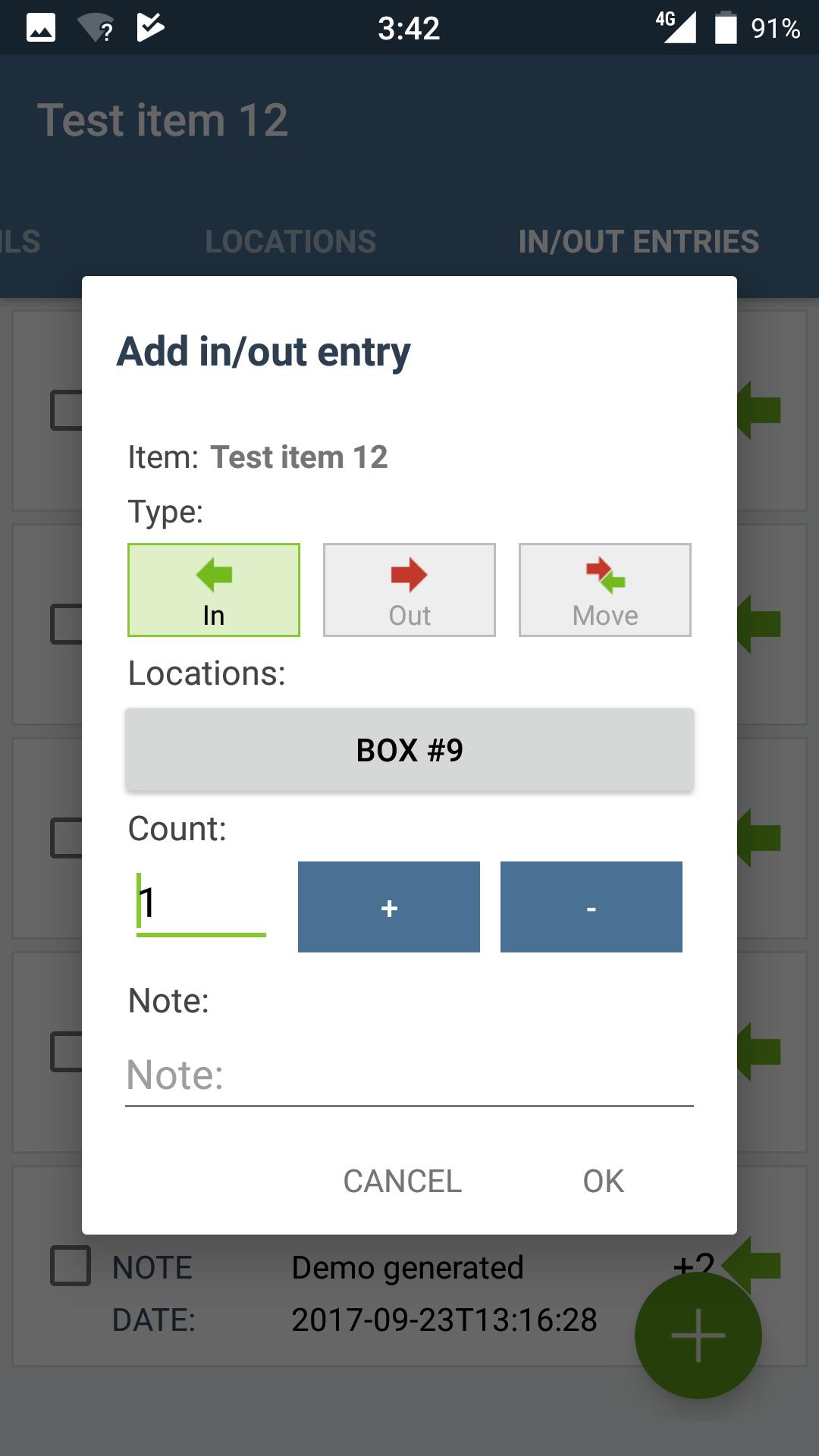Focus the Note text field

(x=409, y=1075)
